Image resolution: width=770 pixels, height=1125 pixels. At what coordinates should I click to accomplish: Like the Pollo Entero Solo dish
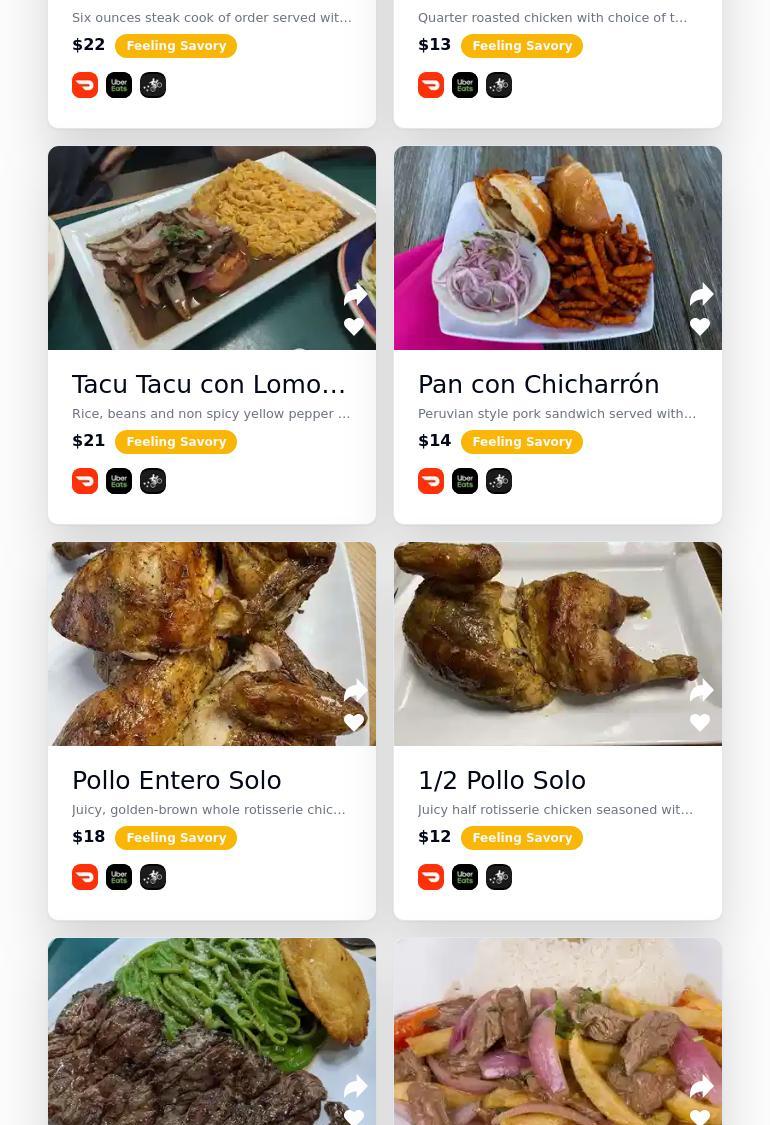[x=354, y=723]
